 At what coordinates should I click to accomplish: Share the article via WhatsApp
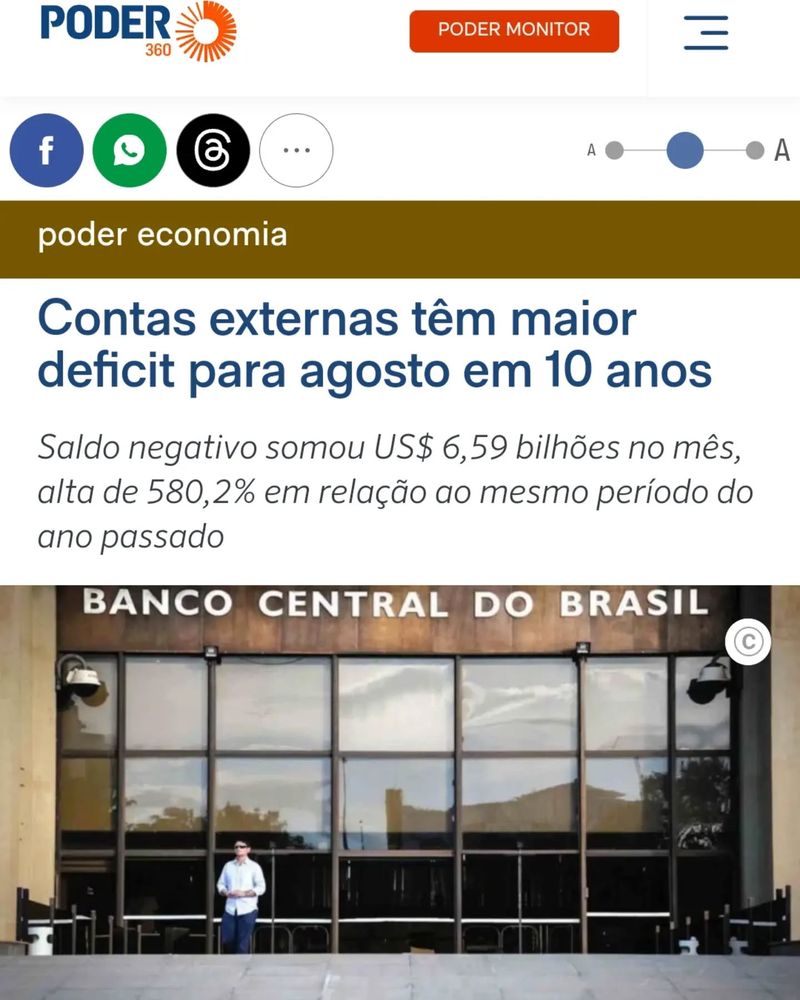129,151
